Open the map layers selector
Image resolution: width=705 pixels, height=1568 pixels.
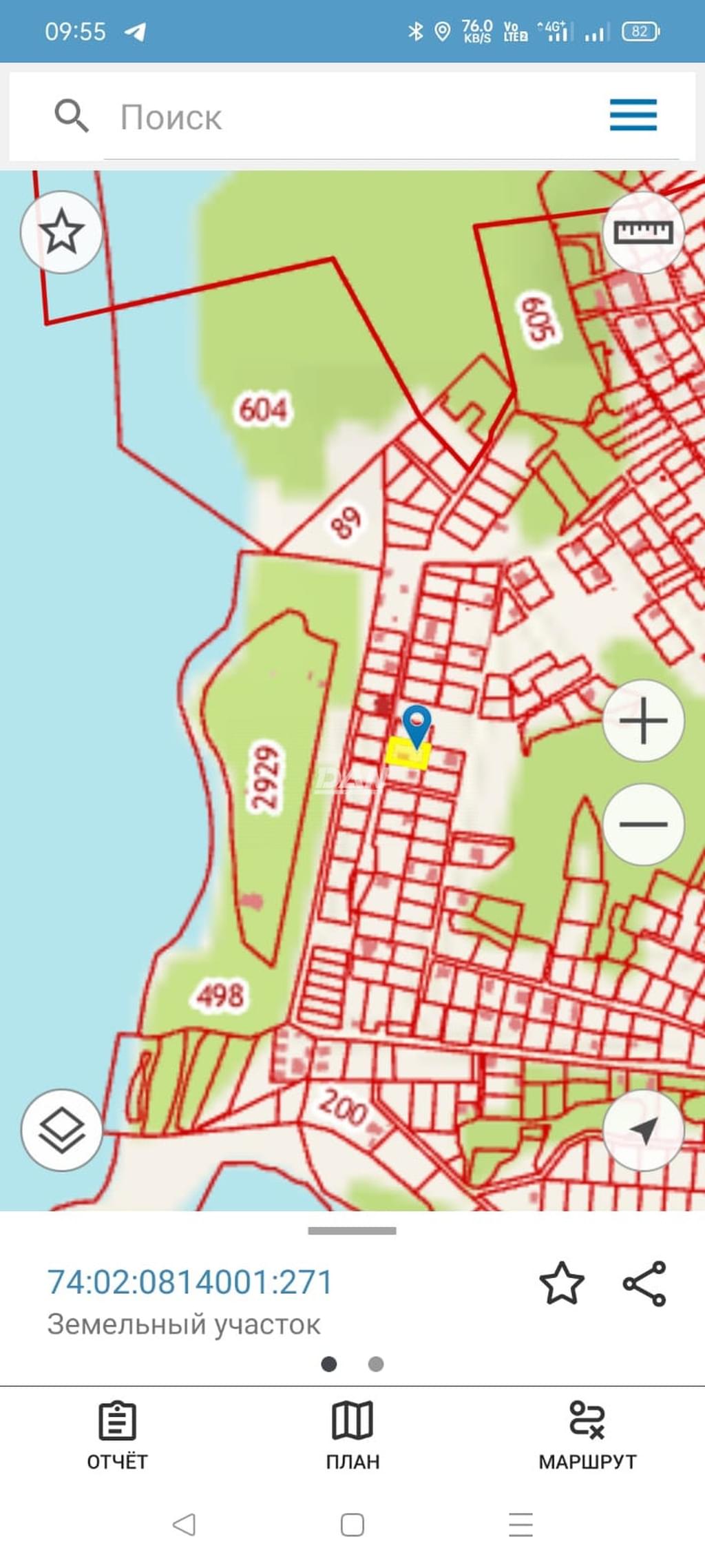click(61, 1130)
